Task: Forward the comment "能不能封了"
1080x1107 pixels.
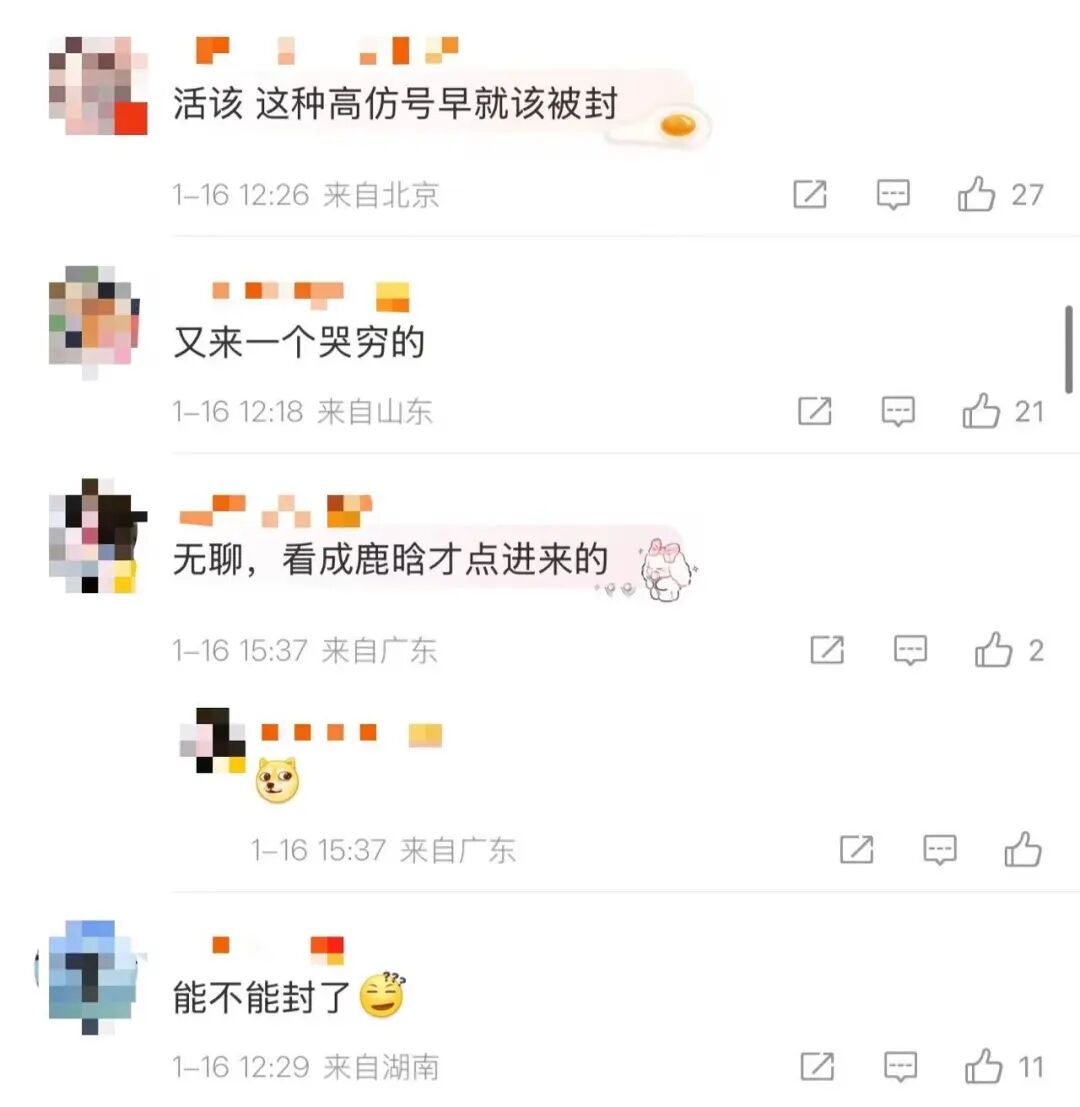Action: point(817,1067)
